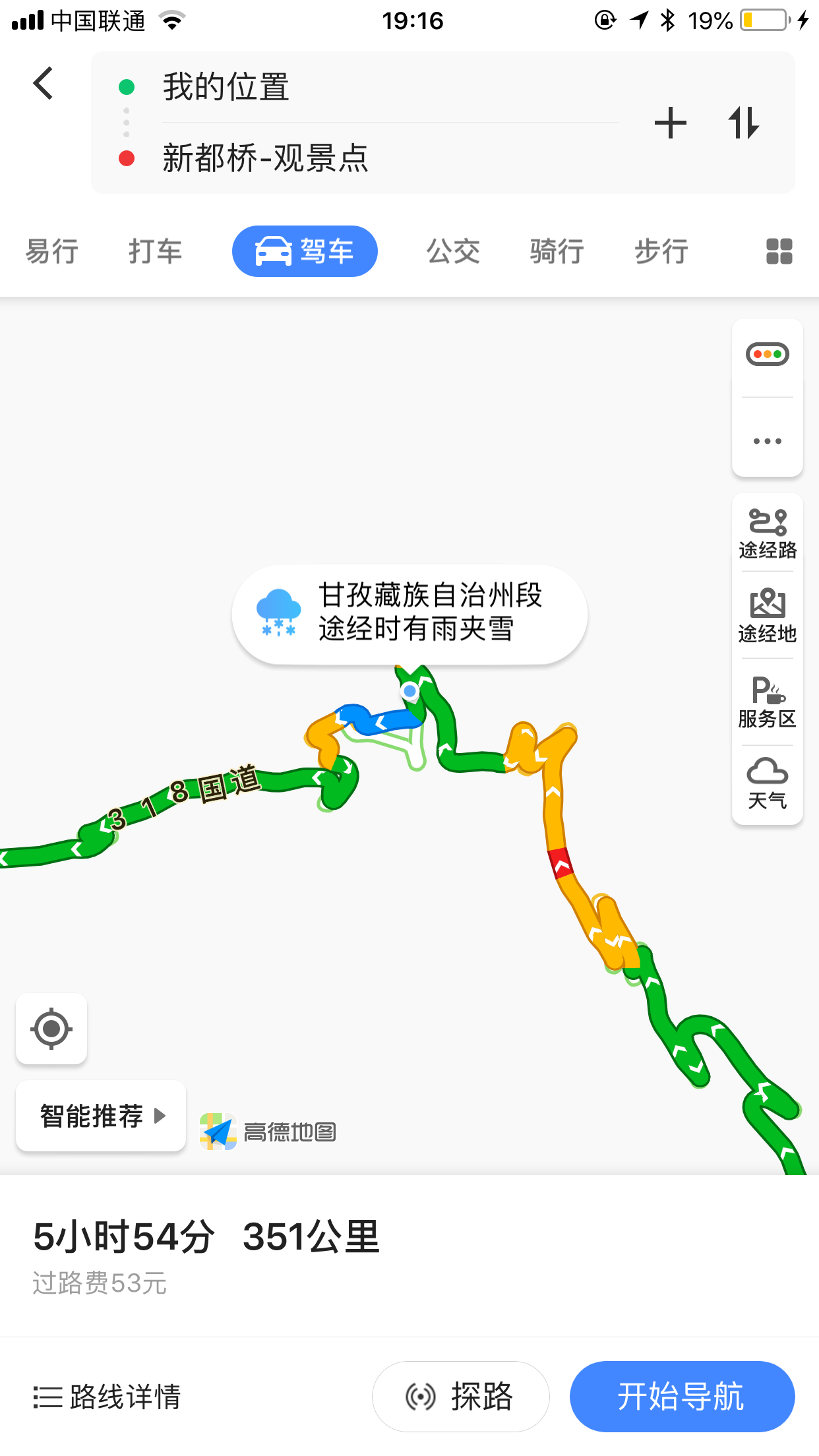The height and width of the screenshot is (1456, 819).
Task: Open the three-dot more options on the map
Action: (768, 441)
